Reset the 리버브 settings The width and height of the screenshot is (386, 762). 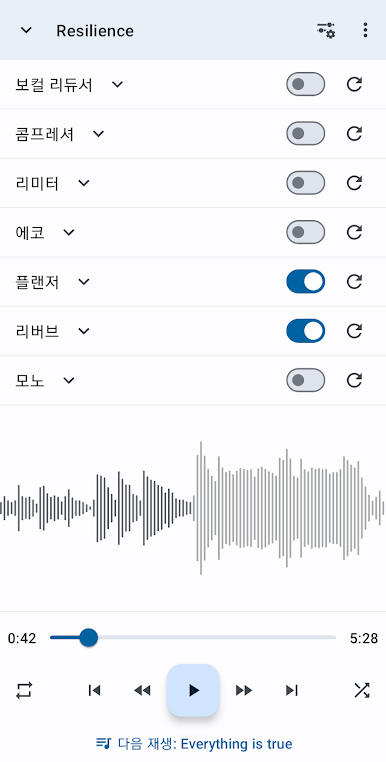coord(354,331)
